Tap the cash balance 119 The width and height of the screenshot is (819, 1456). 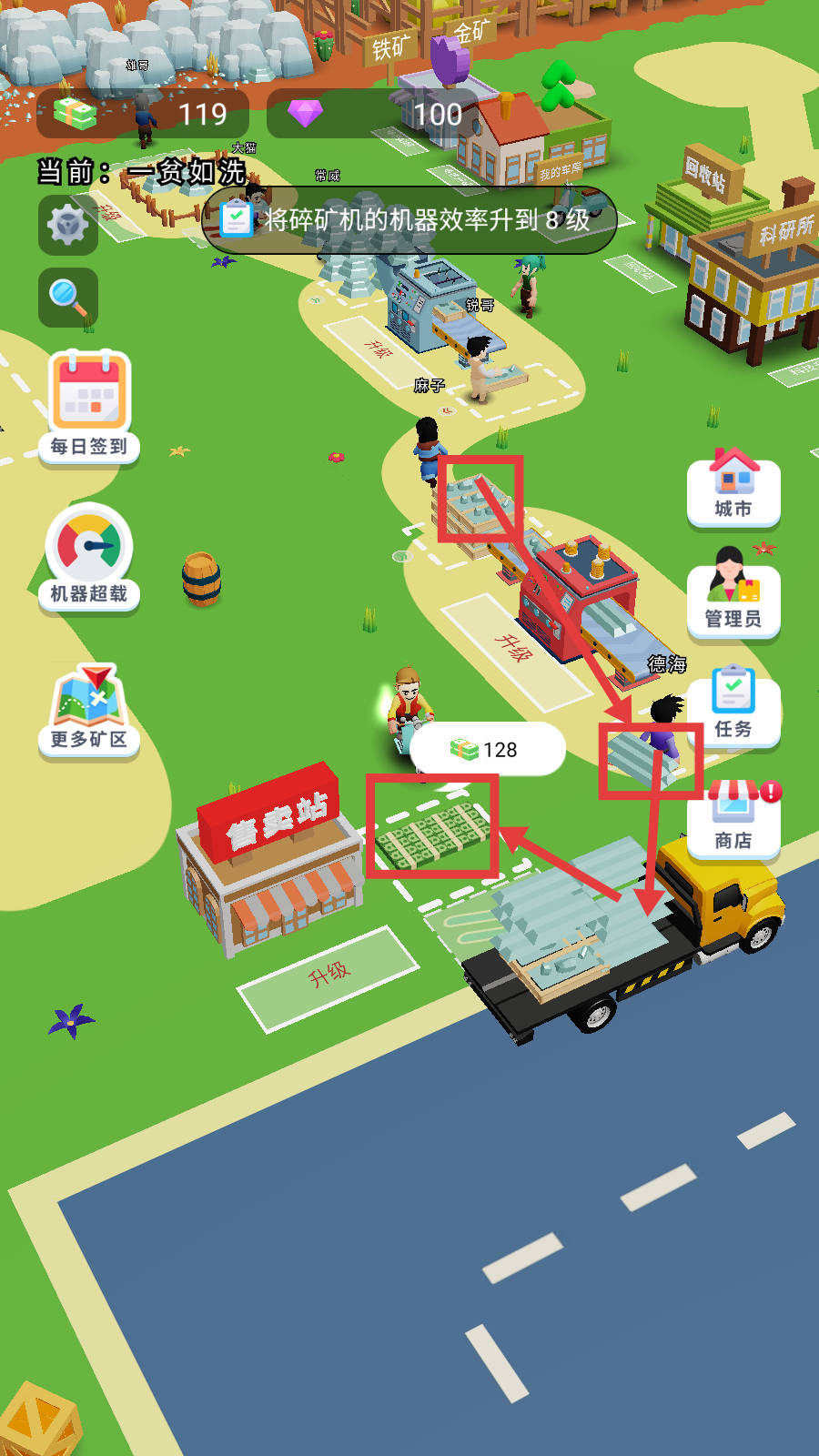[x=143, y=114]
